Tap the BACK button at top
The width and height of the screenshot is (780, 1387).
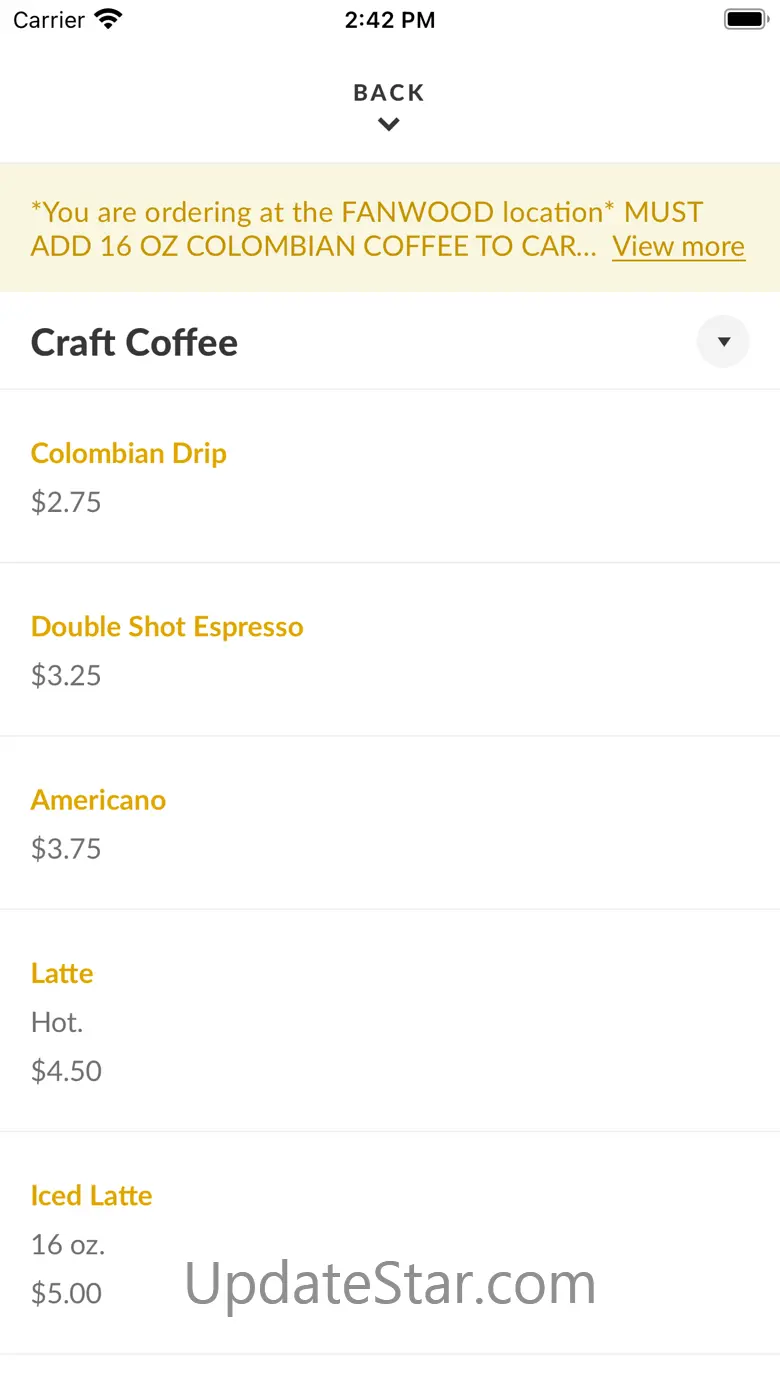click(x=389, y=106)
